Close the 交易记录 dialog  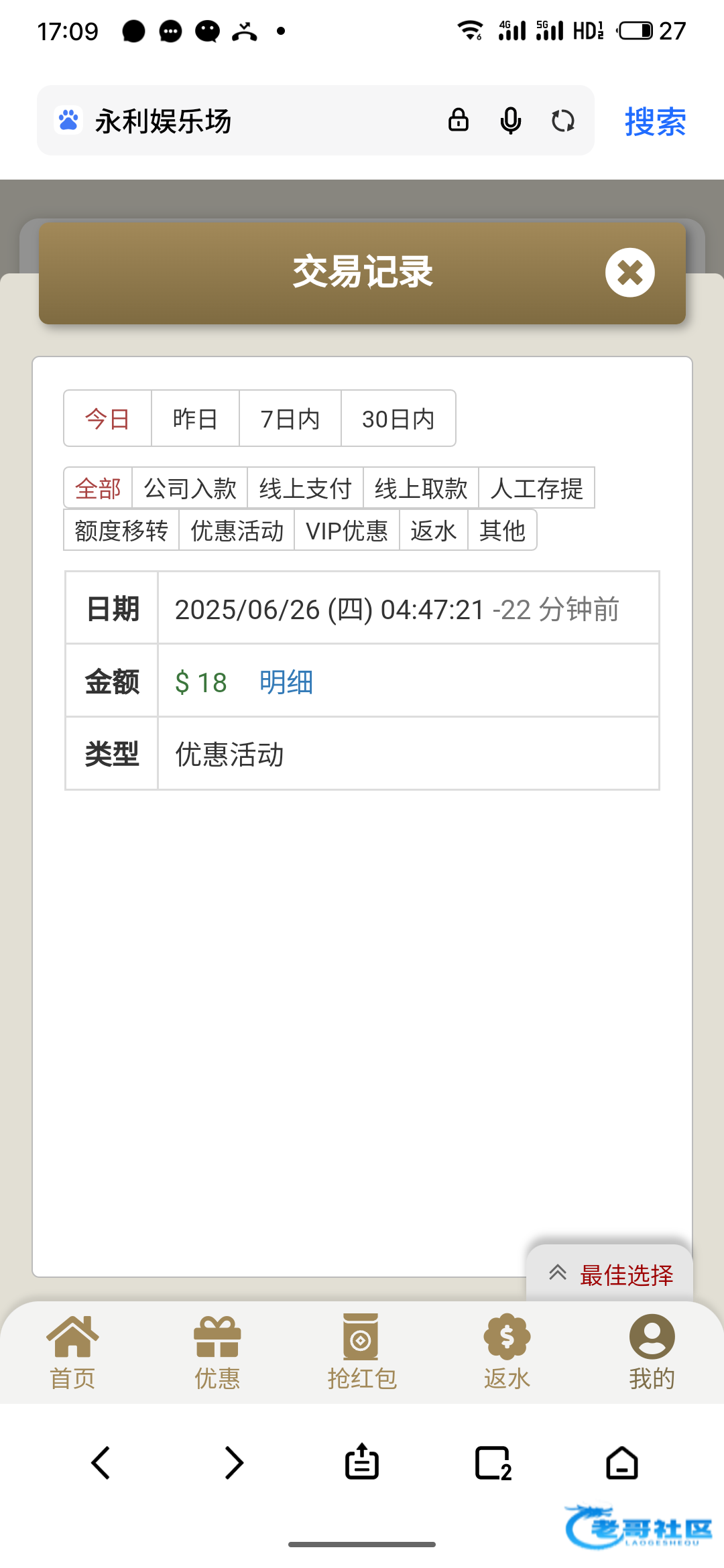pos(629,273)
